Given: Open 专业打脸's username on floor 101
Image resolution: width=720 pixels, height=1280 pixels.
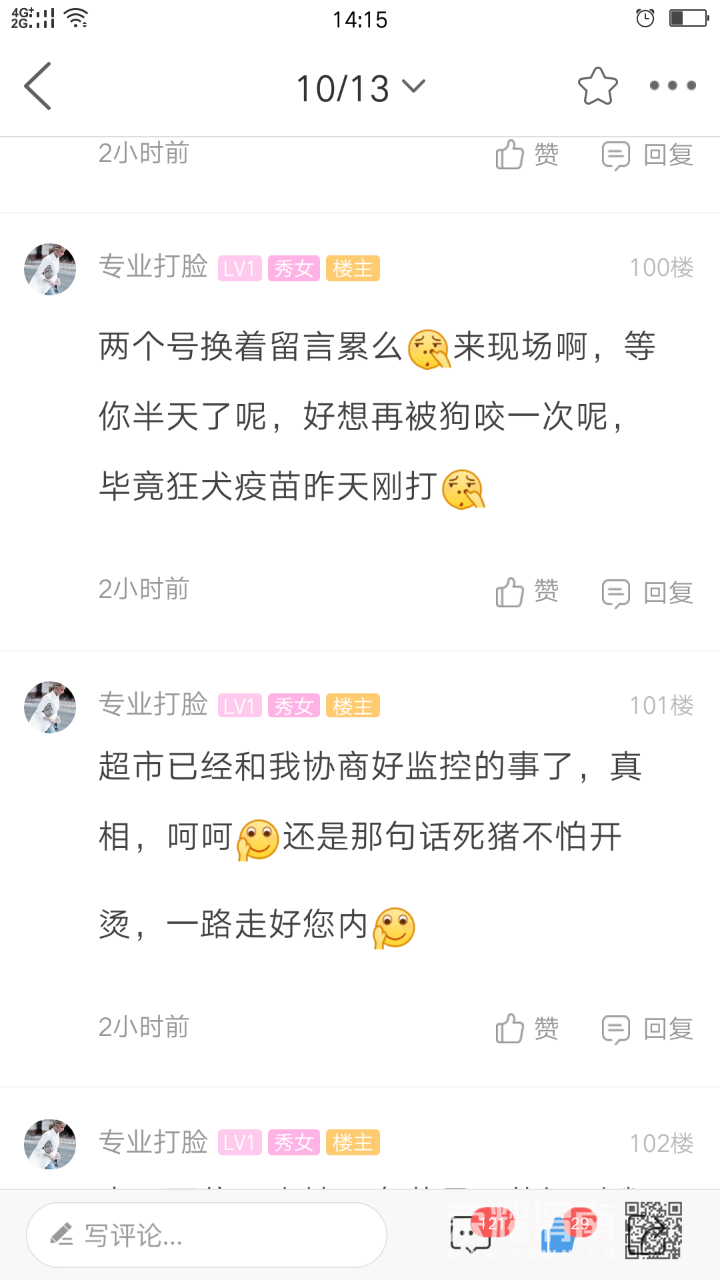Looking at the screenshot, I should pos(153,704).
